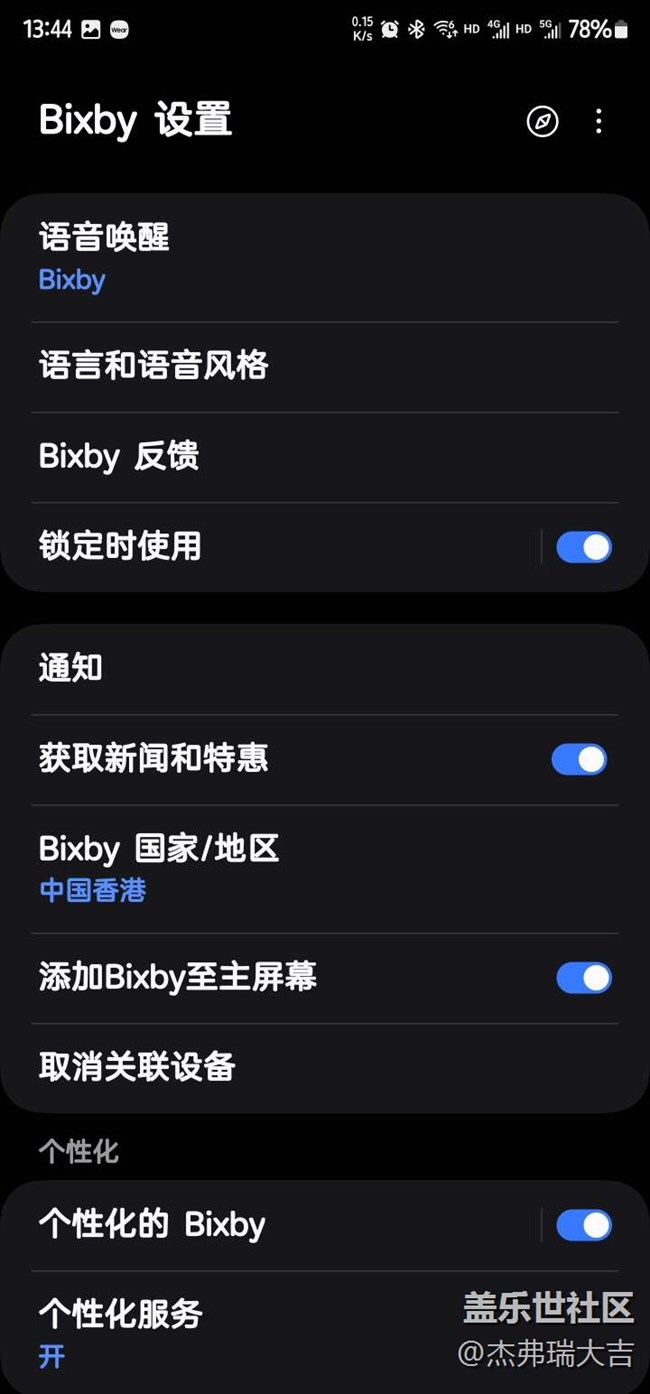
Task: Disable 获取新闻和特惠 switch
Action: coord(579,759)
